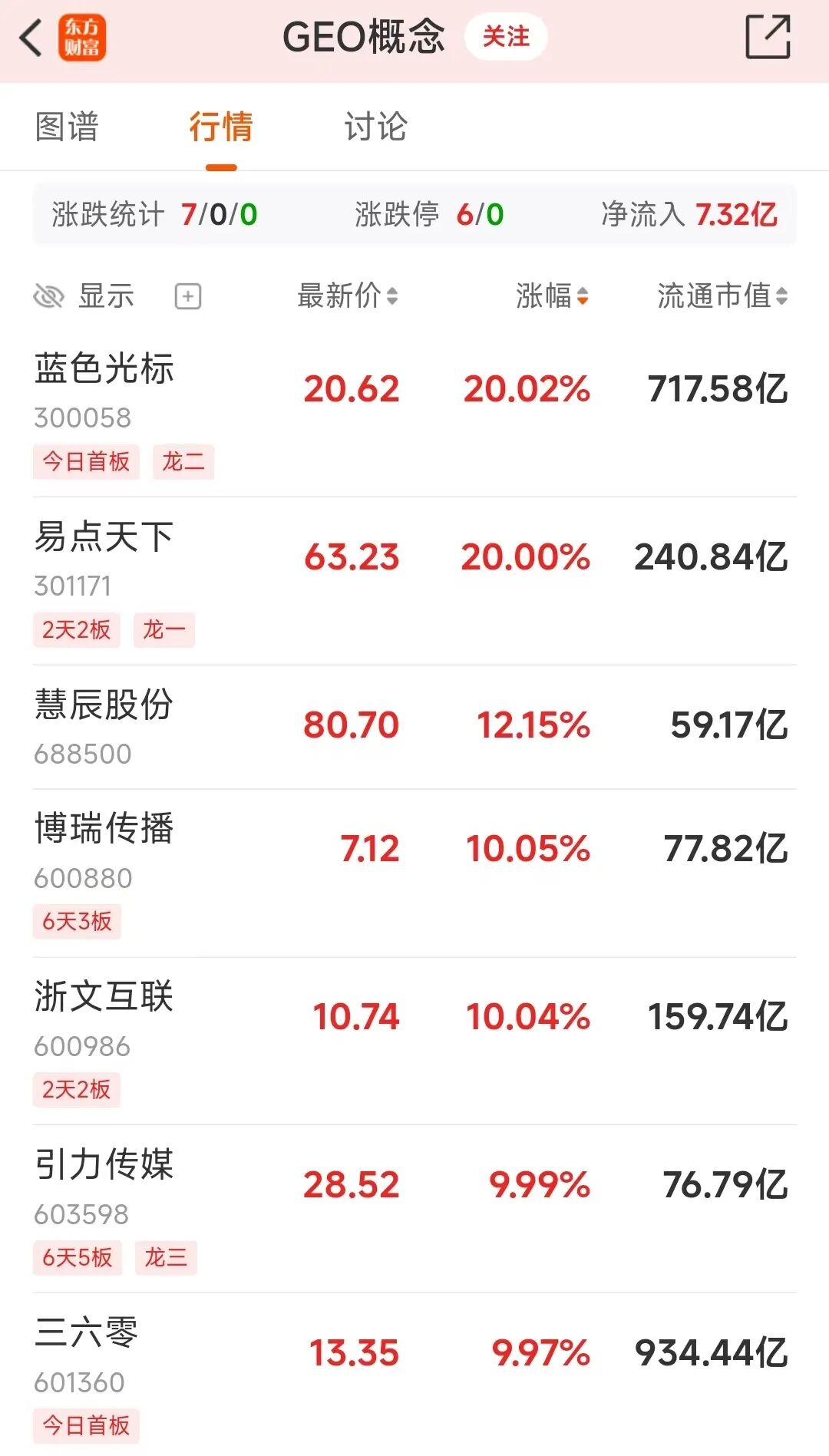Go back using the top-left arrow

click(31, 38)
